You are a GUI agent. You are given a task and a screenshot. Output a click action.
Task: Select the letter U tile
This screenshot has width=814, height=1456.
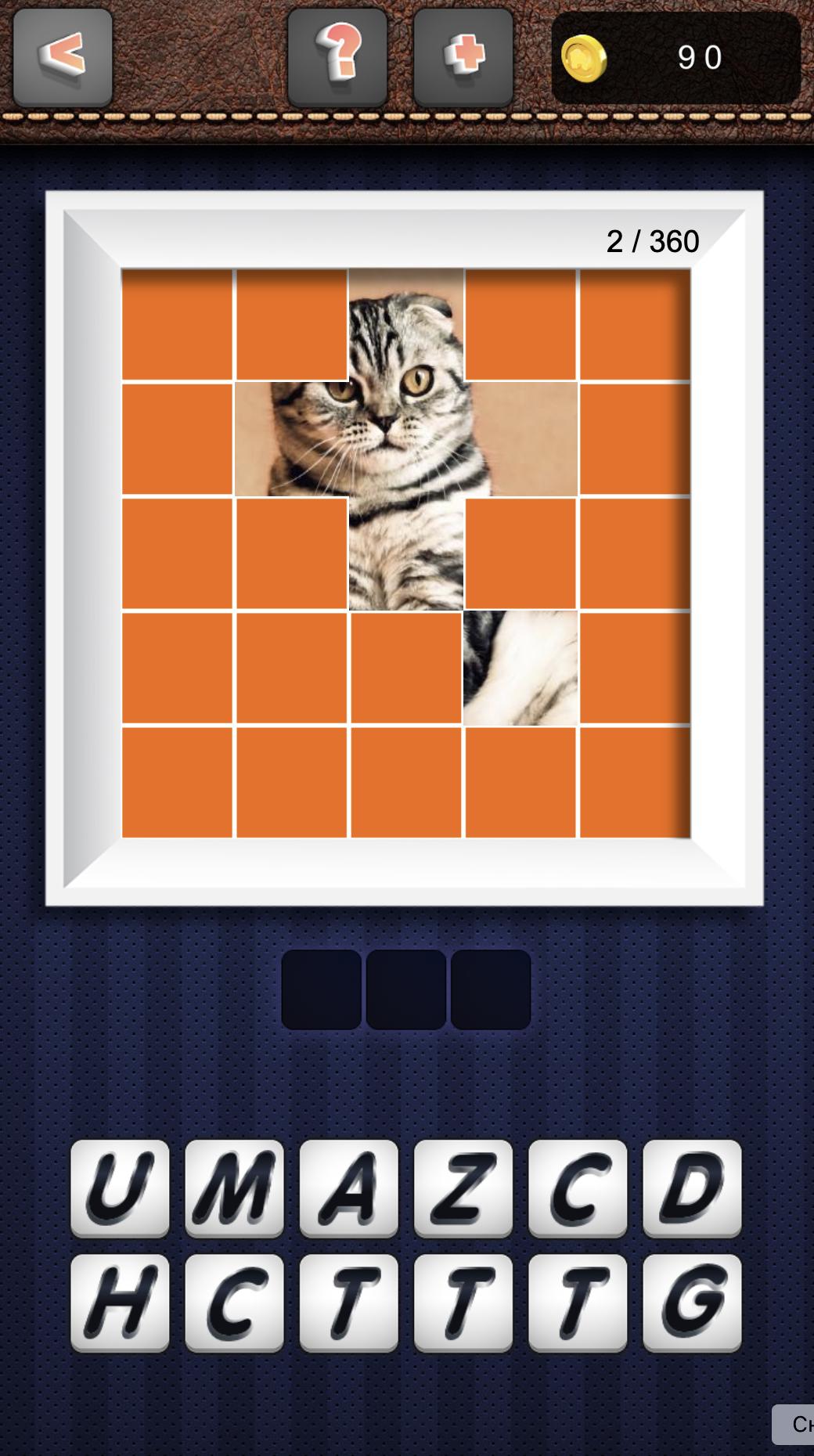(x=120, y=1188)
